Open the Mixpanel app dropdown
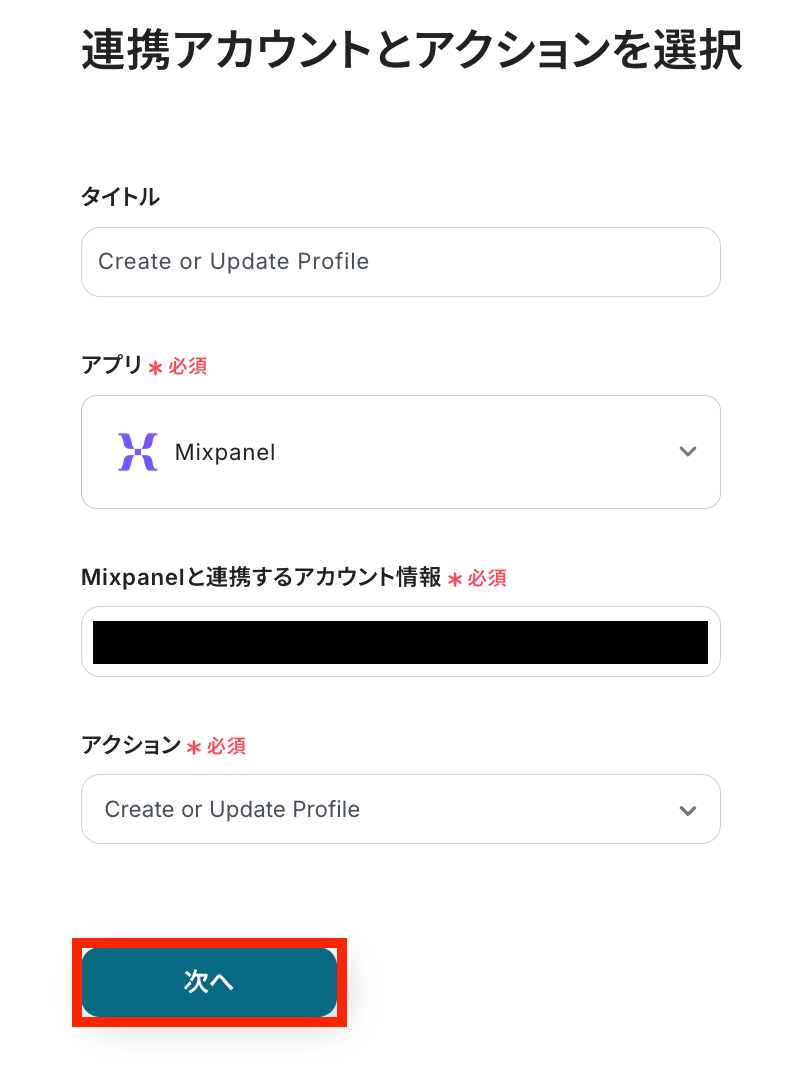The height and width of the screenshot is (1090, 810). (400, 452)
